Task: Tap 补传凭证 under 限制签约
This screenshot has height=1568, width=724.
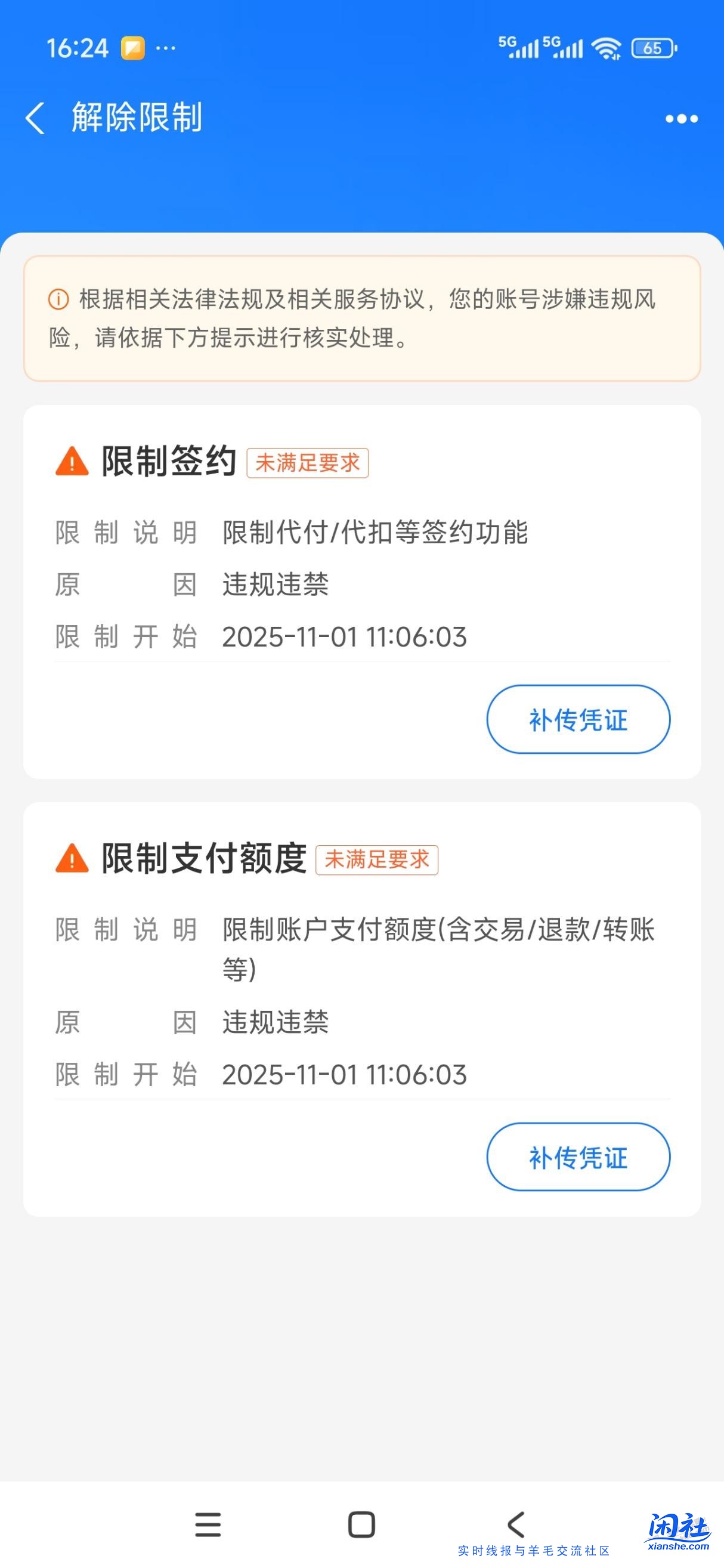Action: 578,720
